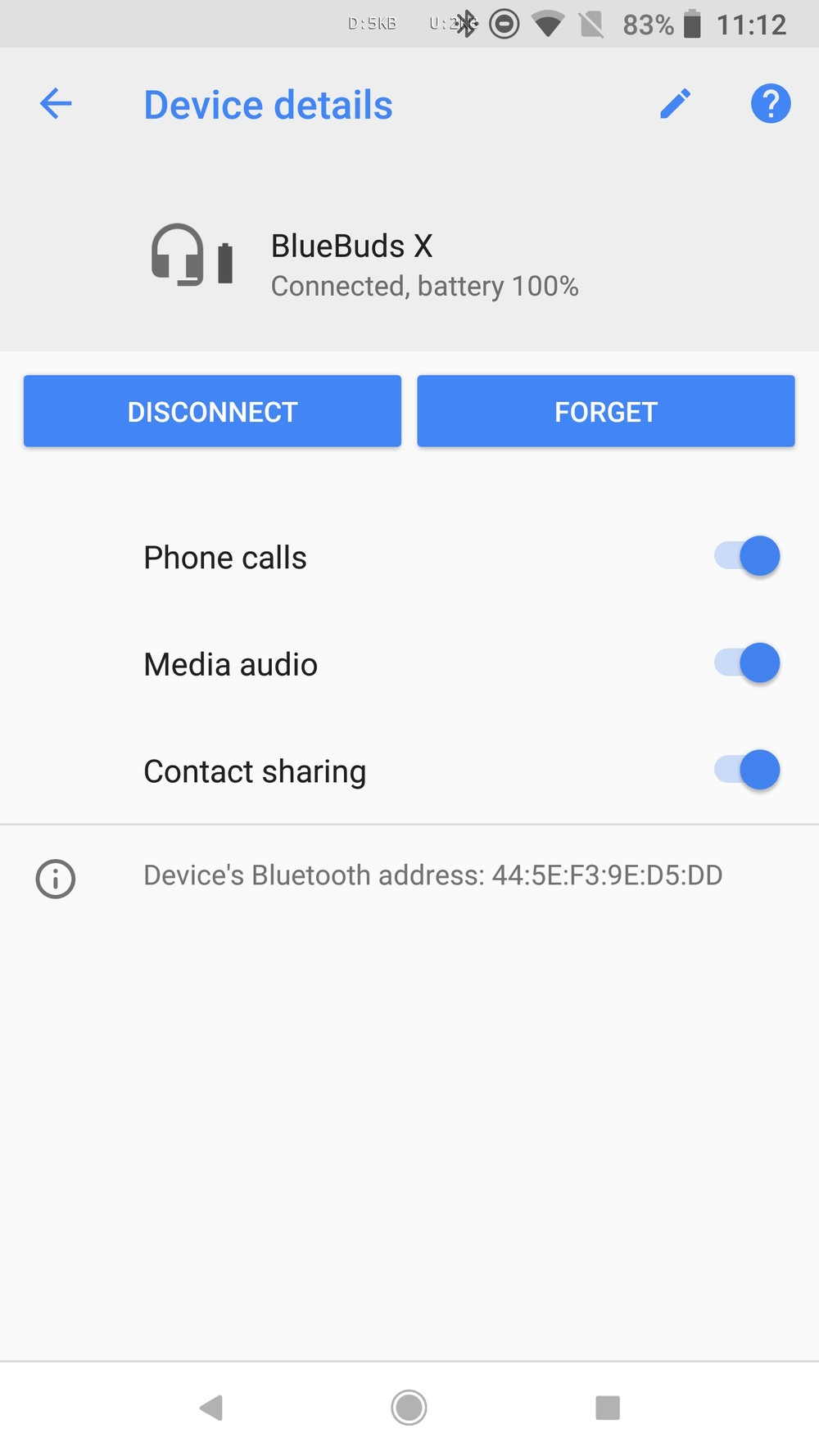The width and height of the screenshot is (819, 1456).
Task: Go back from Device details
Action: coord(56,104)
